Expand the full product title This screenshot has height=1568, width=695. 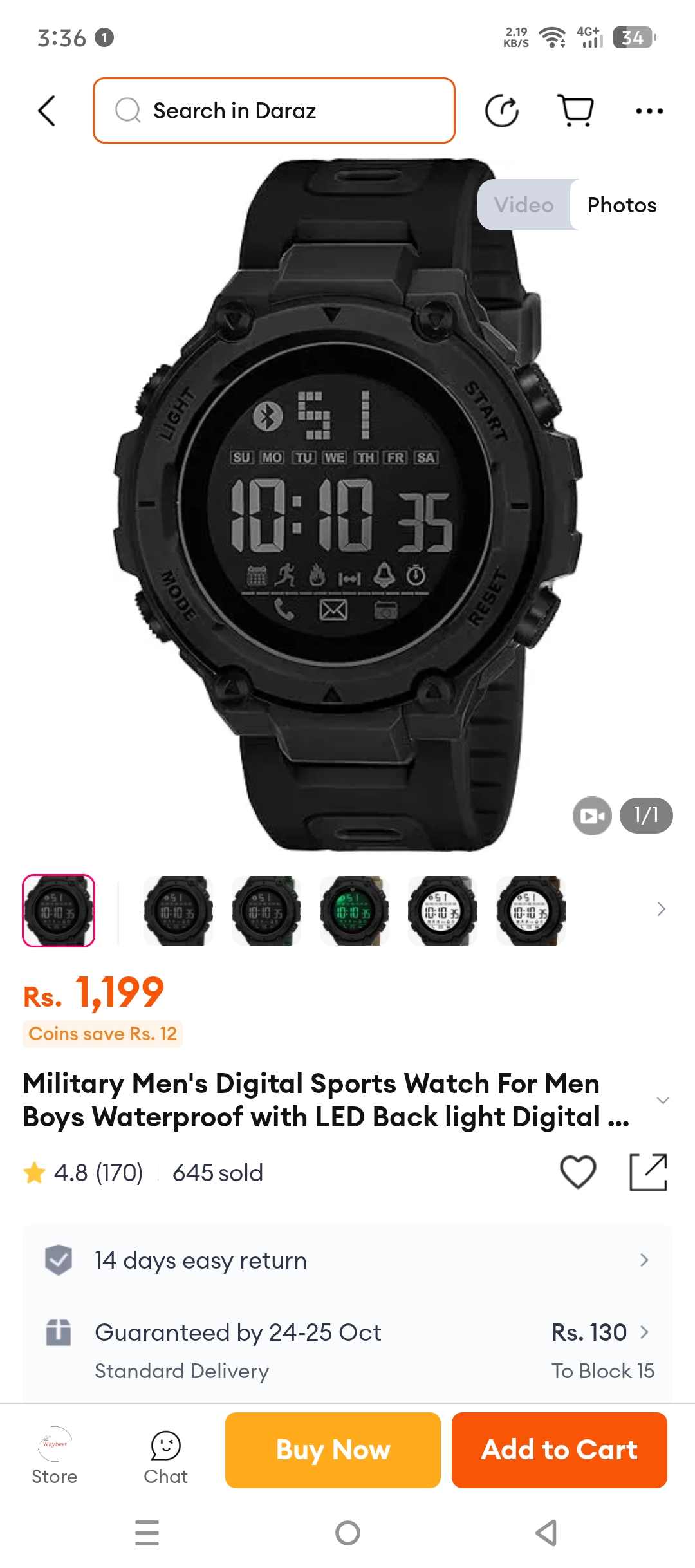tap(662, 1100)
